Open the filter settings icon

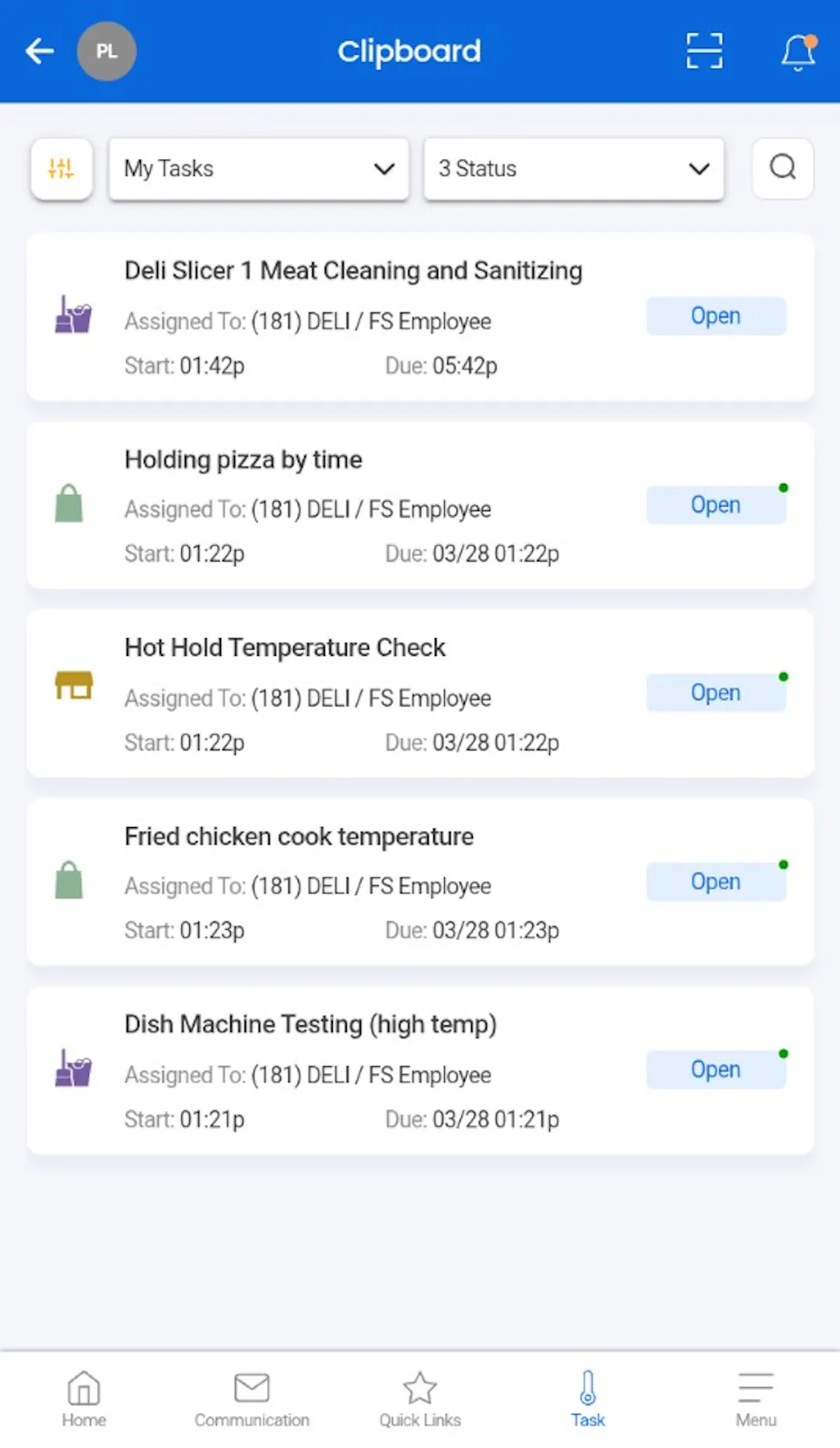pos(61,168)
